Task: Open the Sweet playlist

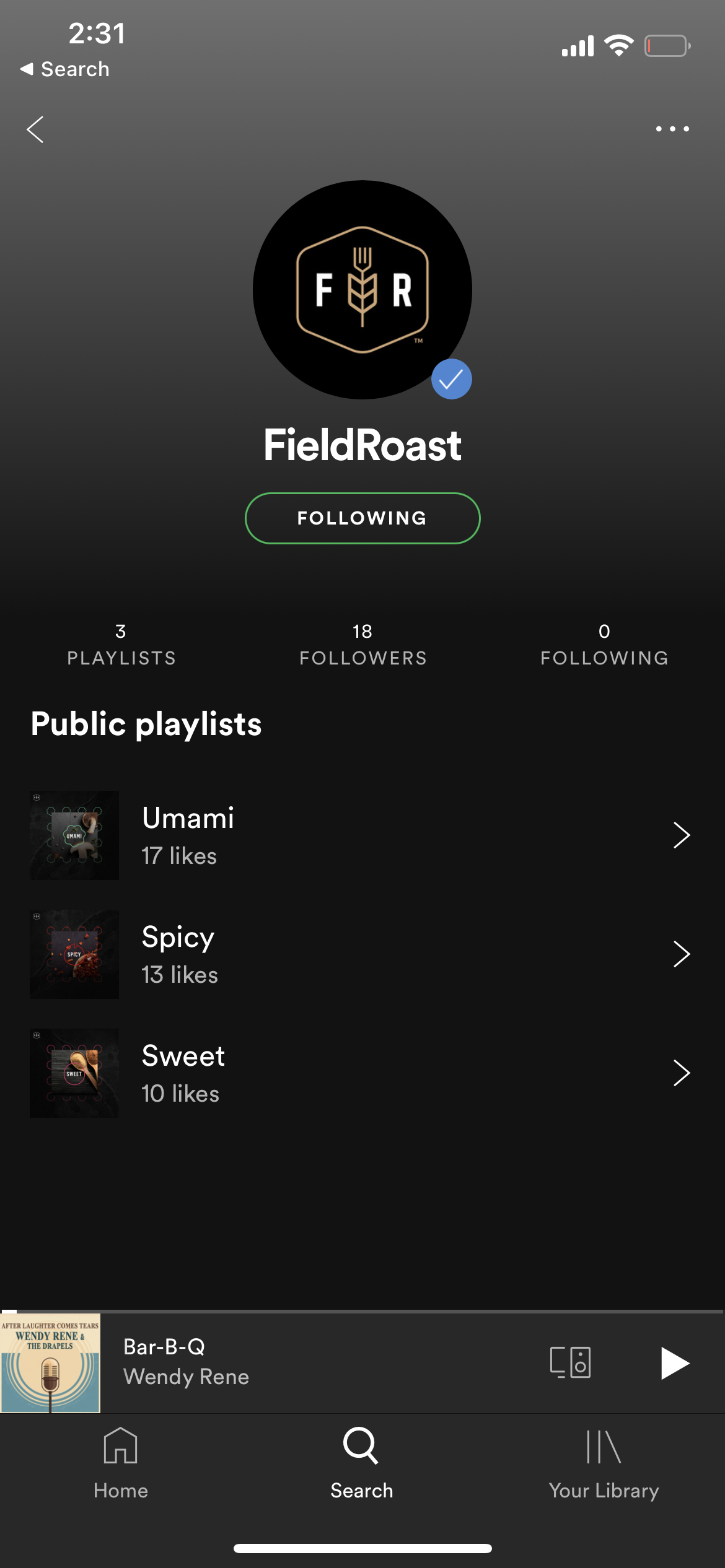Action: pyautogui.click(x=362, y=1073)
